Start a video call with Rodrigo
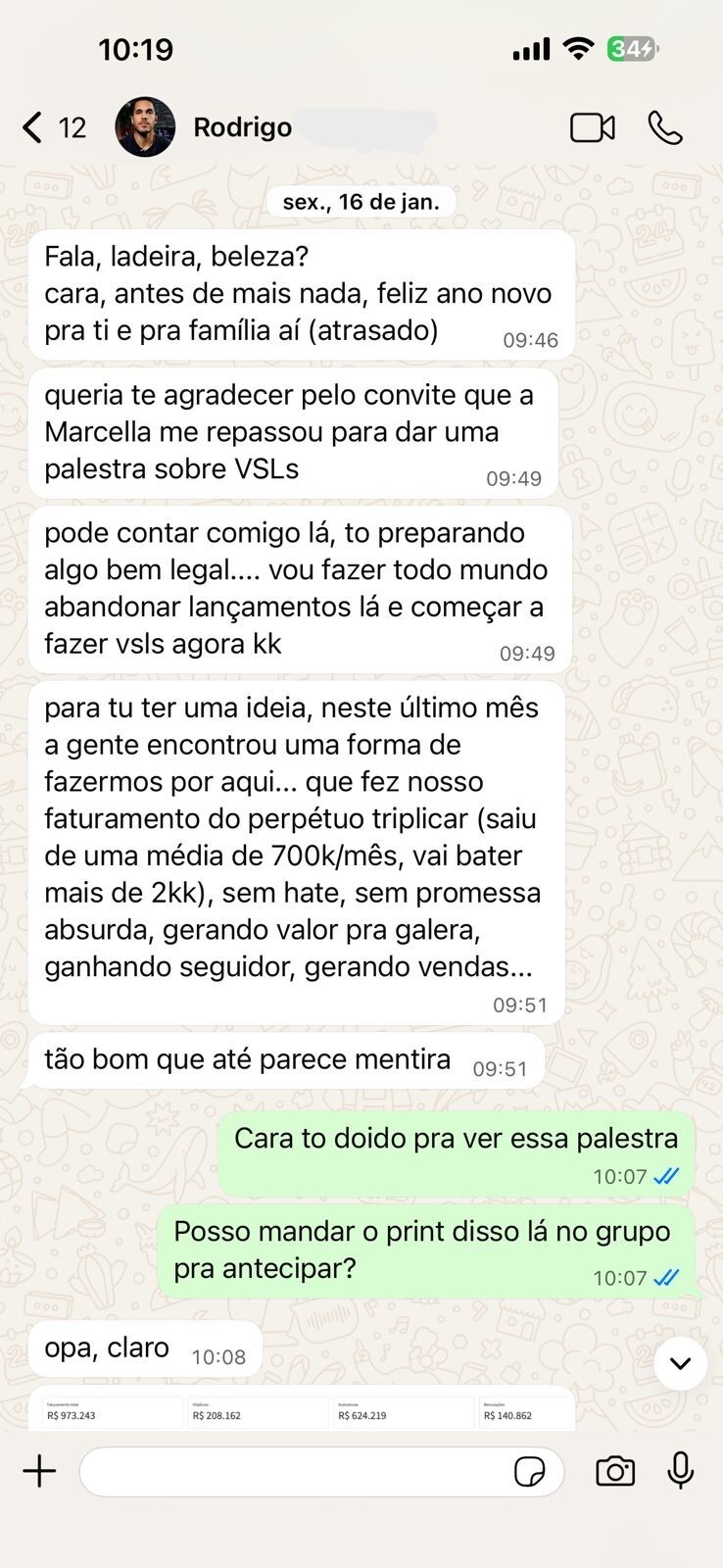This screenshot has height=1568, width=723. 592,127
